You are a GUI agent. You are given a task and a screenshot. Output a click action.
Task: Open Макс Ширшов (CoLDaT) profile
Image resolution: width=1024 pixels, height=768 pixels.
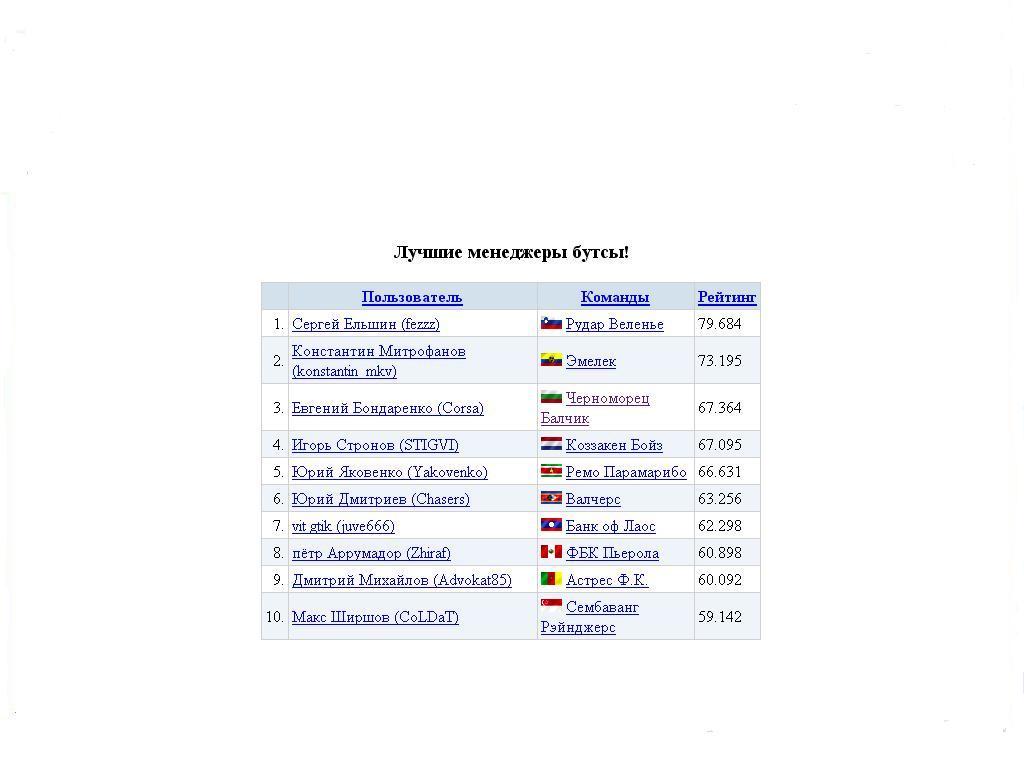[375, 617]
